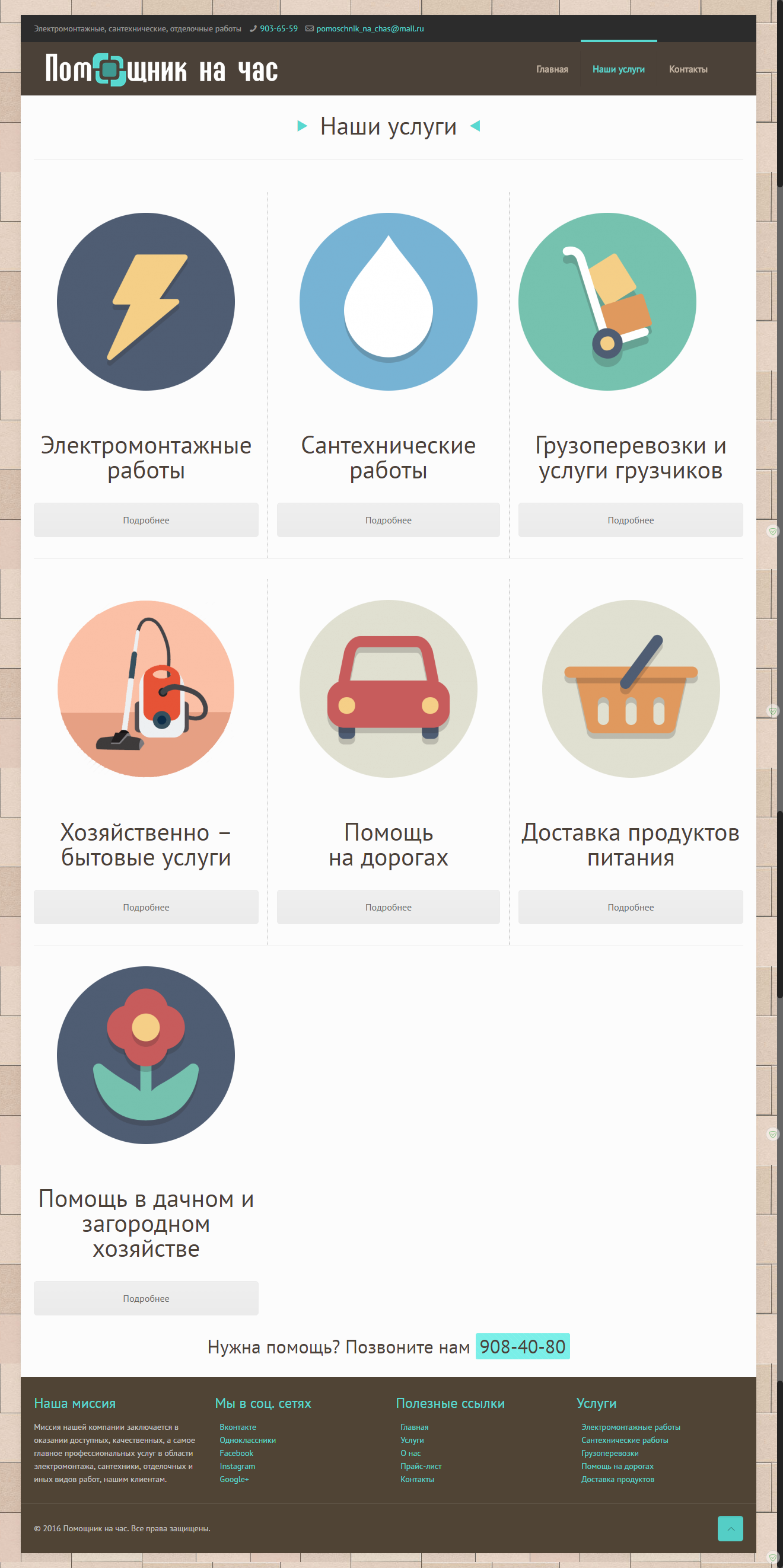View details for Хозяйственно-бытовые услуги

pyautogui.click(x=146, y=907)
